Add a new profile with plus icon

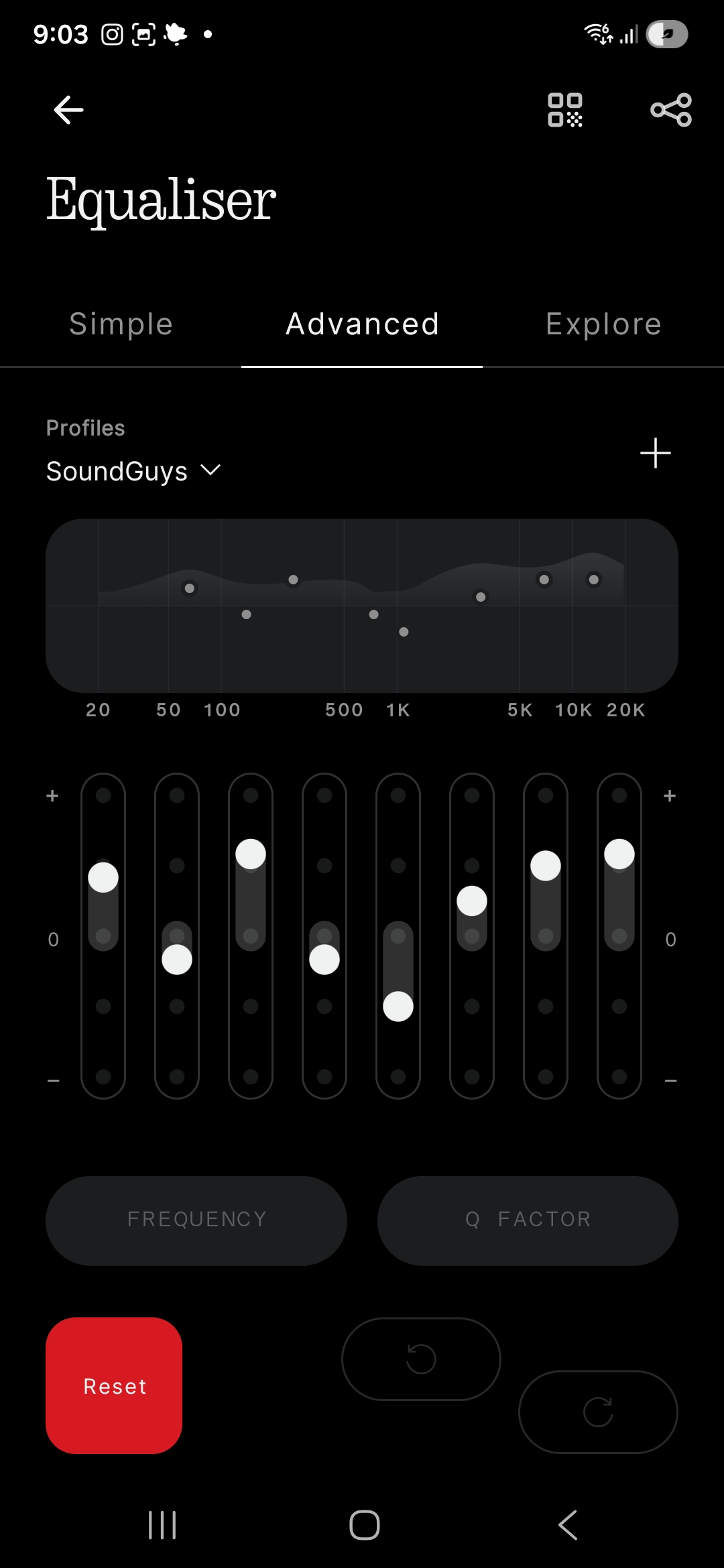click(655, 454)
